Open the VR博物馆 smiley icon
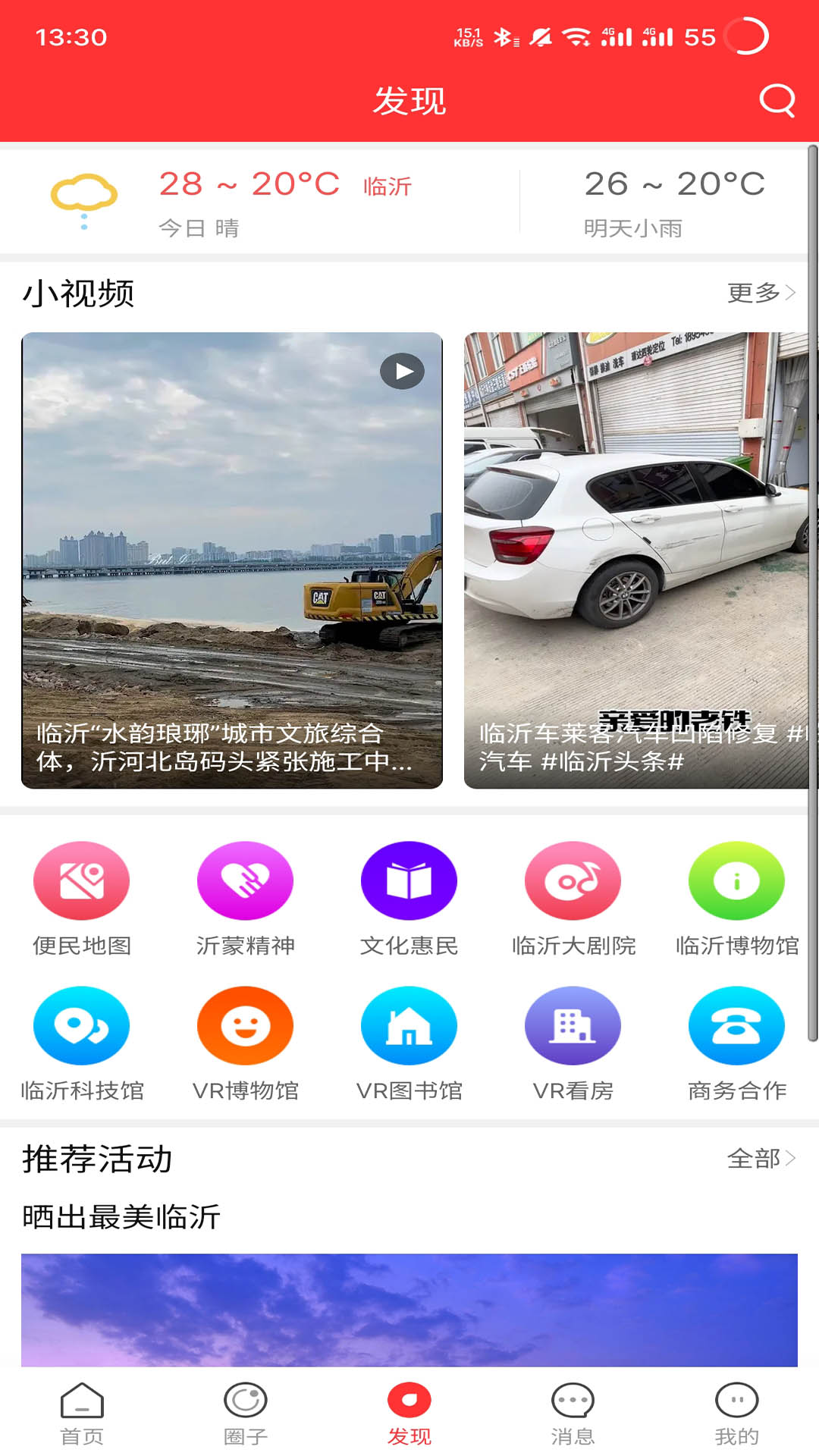 coord(246,1025)
